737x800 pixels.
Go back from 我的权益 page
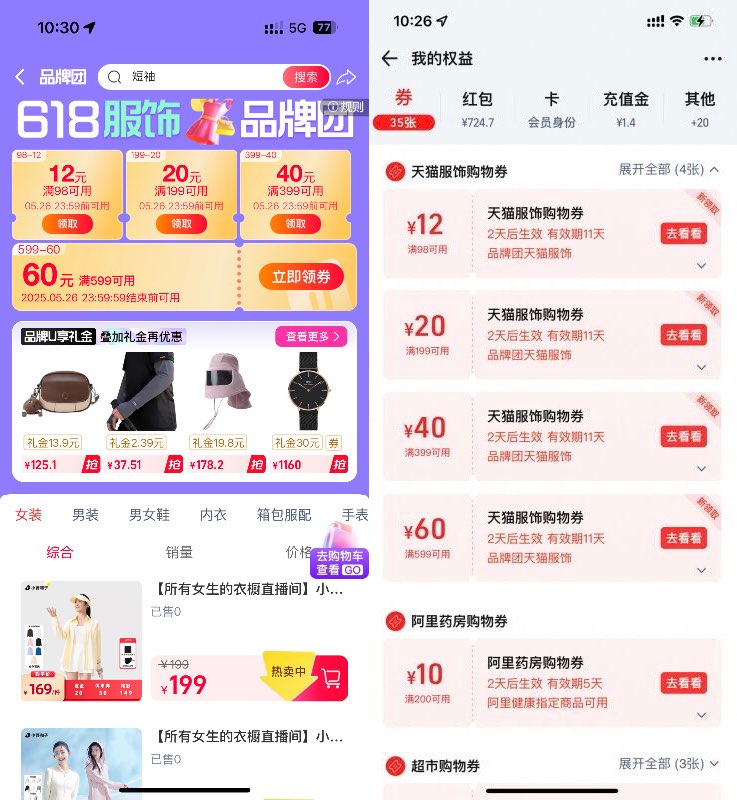390,59
